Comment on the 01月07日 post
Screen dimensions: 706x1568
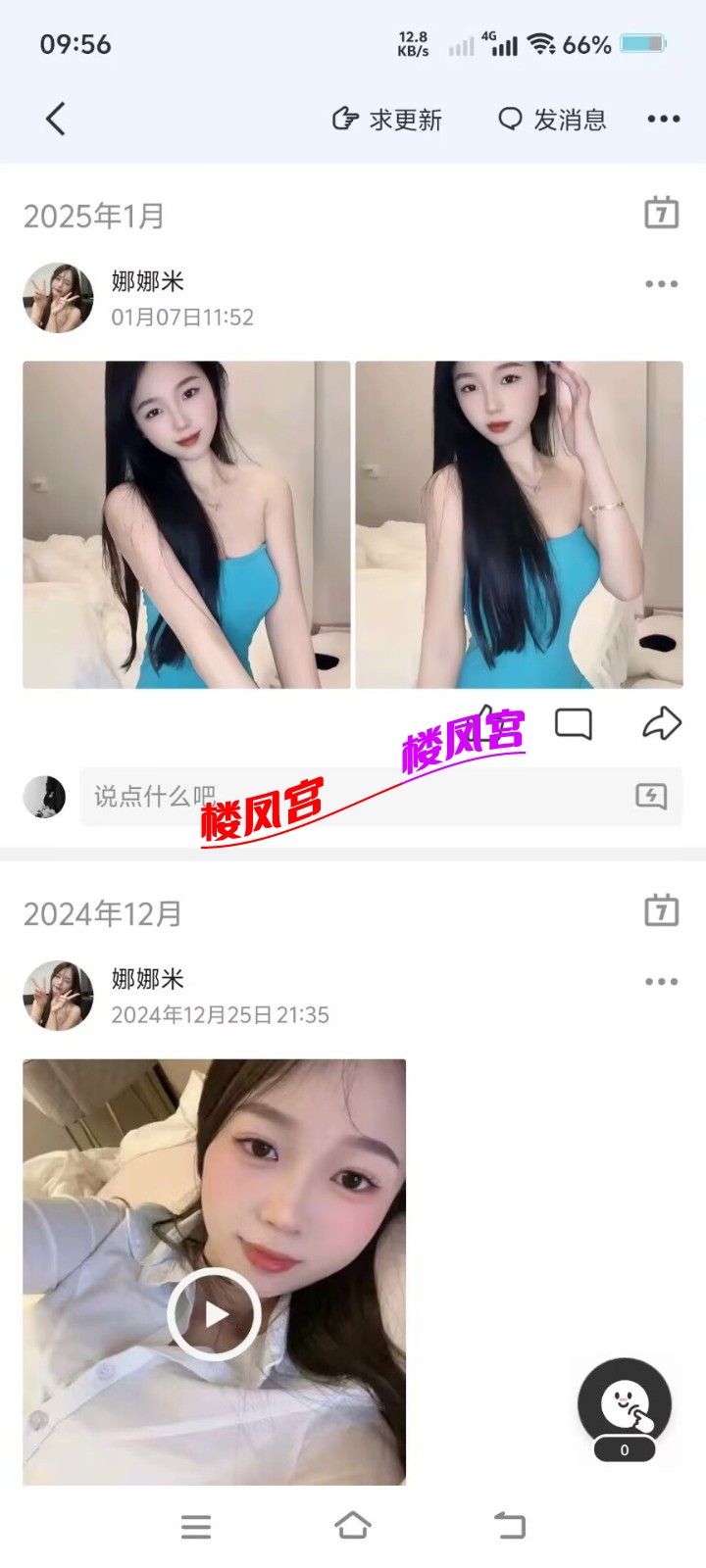pyautogui.click(x=574, y=724)
